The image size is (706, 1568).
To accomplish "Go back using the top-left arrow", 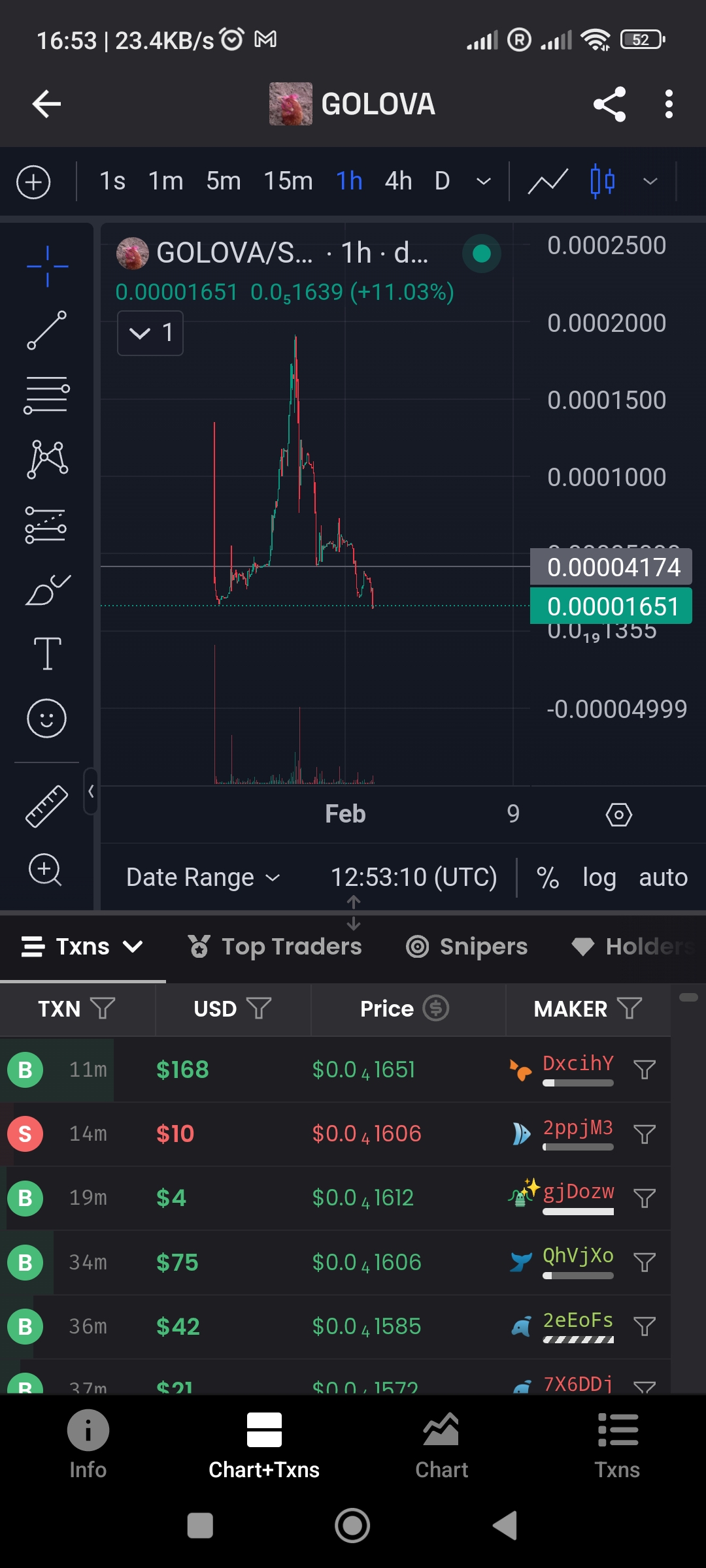I will [46, 104].
